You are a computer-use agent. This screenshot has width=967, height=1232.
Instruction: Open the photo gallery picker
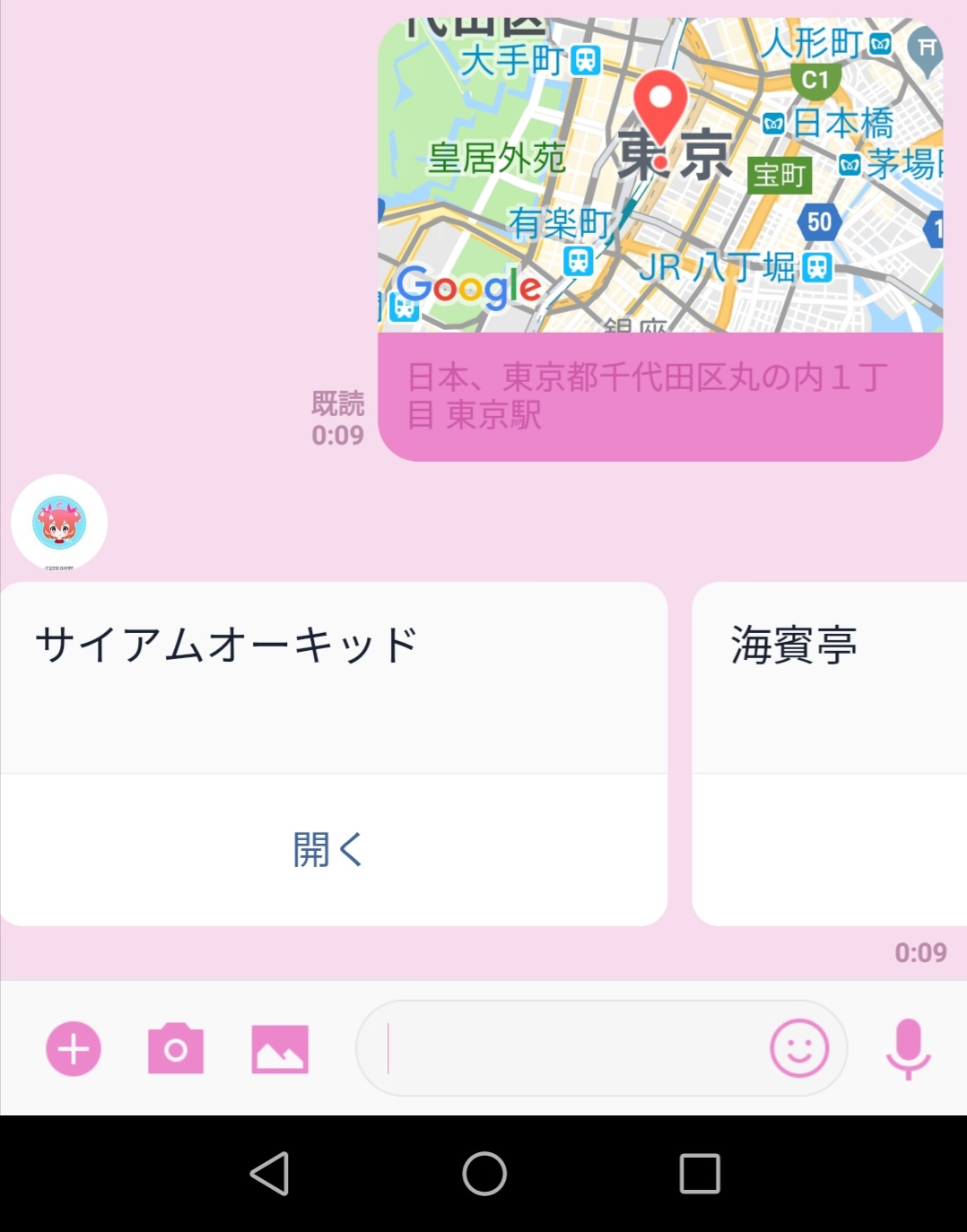[280, 1048]
